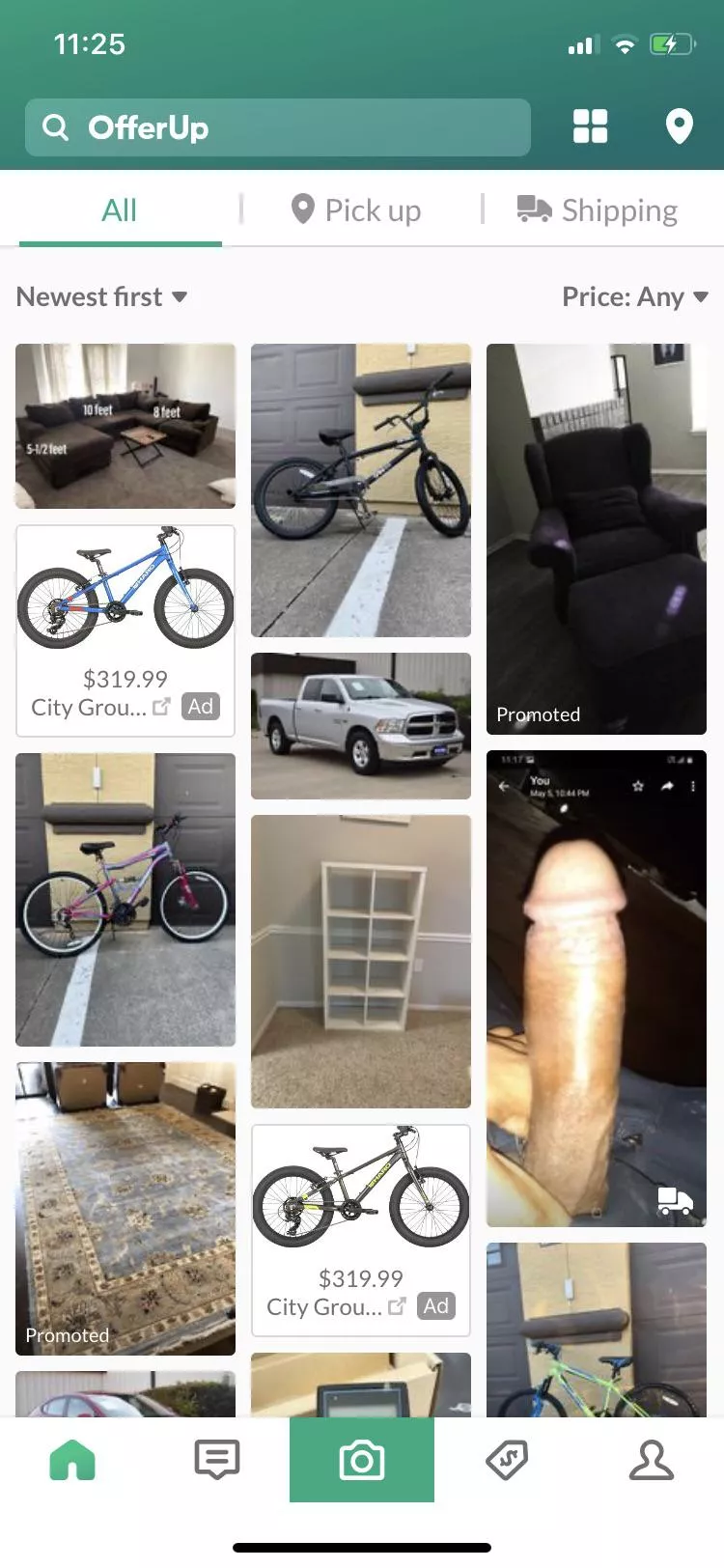Switch to the Shipping tab

click(x=598, y=210)
